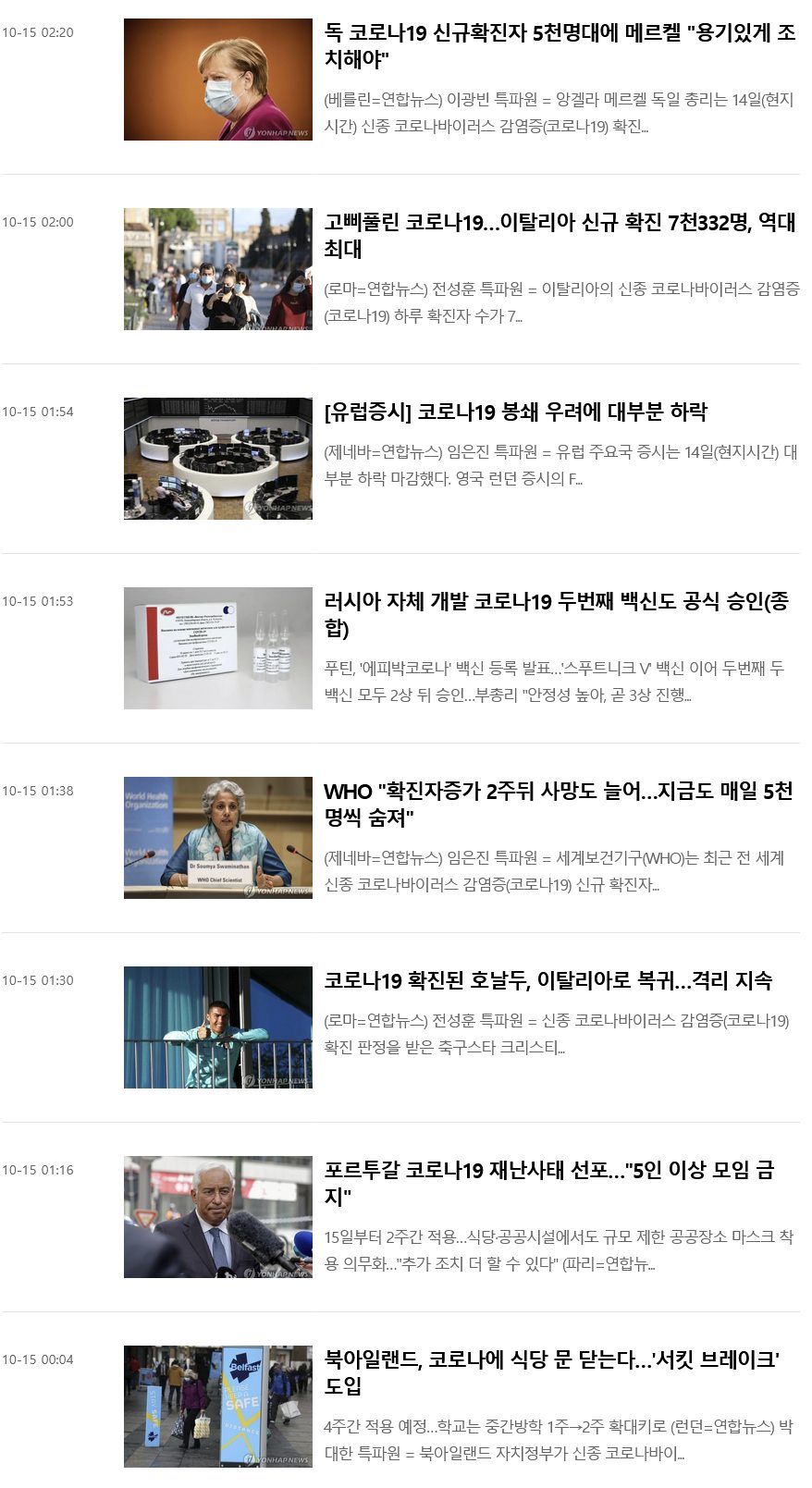Open the Merkel COVID-19 5천명대 article
Image resolution: width=812 pixels, height=1488 pixels.
point(560,45)
